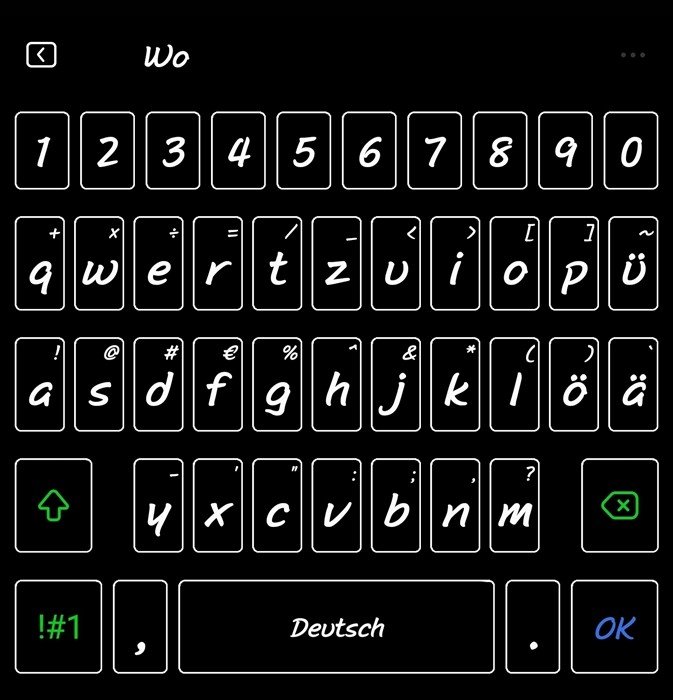
Task: Type the letter h
Action: pos(337,384)
